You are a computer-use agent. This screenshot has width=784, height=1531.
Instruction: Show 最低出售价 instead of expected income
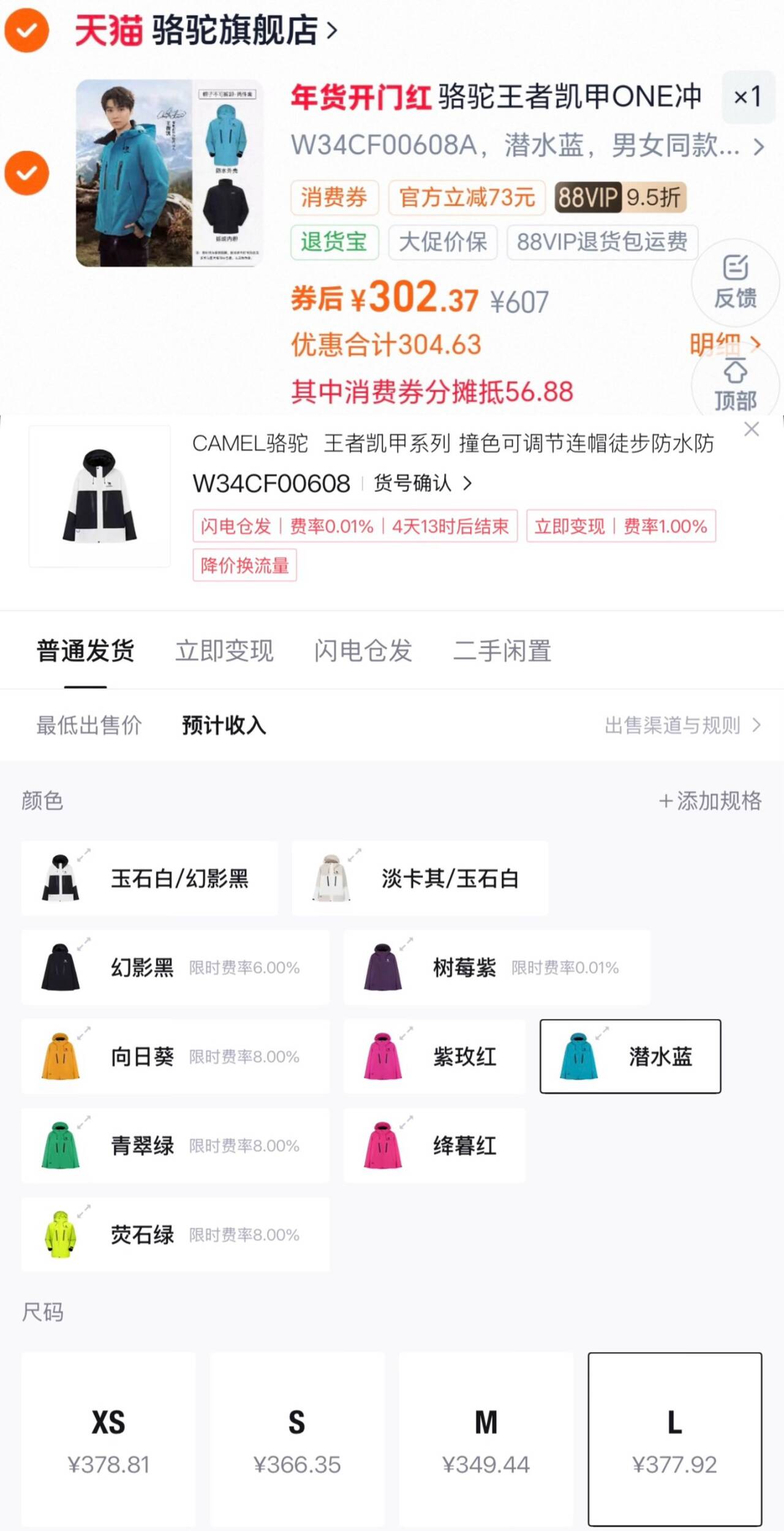pos(89,725)
